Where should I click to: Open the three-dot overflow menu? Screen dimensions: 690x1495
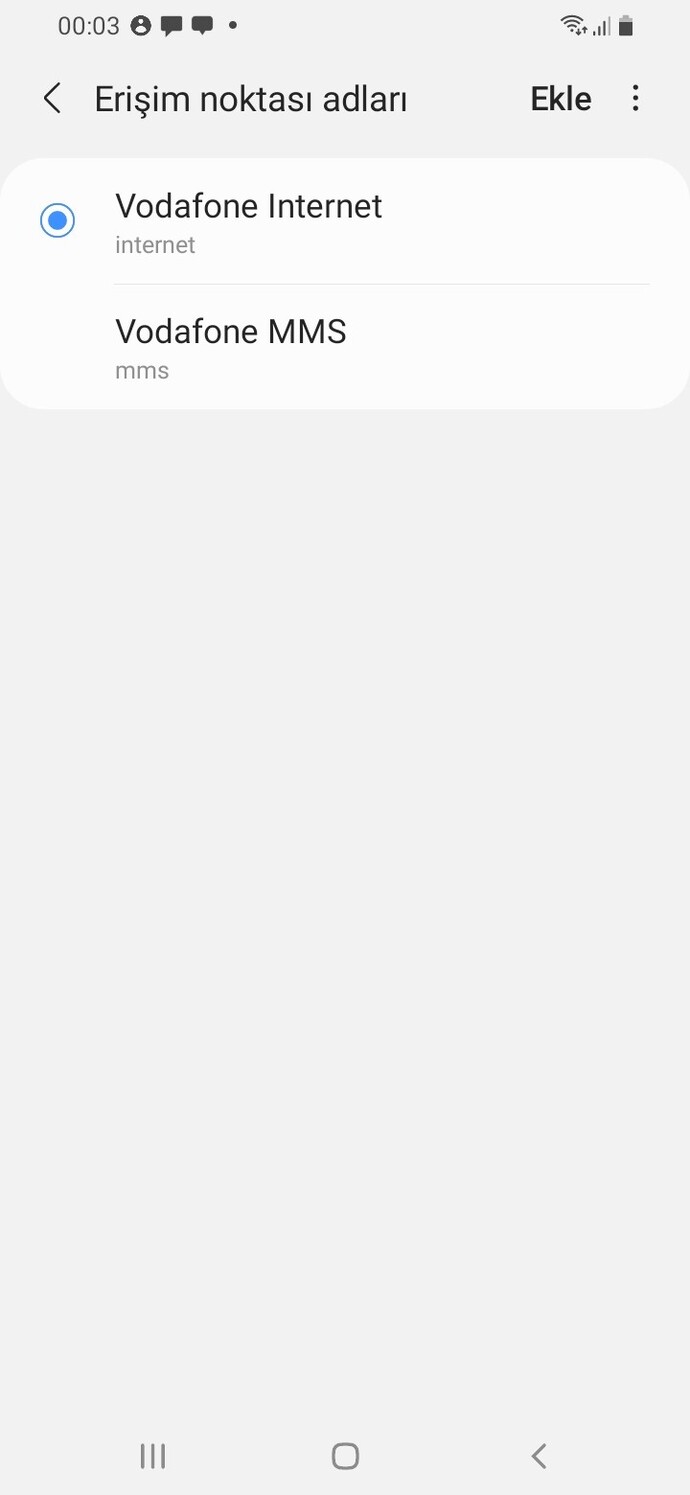[x=636, y=99]
